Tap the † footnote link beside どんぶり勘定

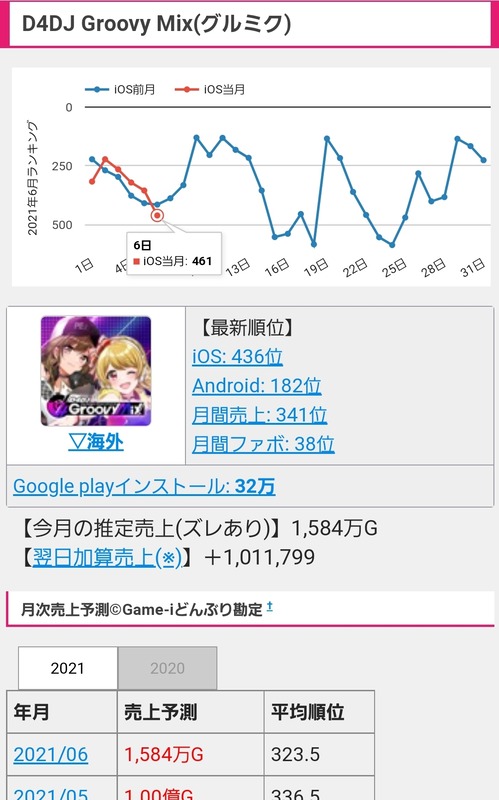click(270, 606)
